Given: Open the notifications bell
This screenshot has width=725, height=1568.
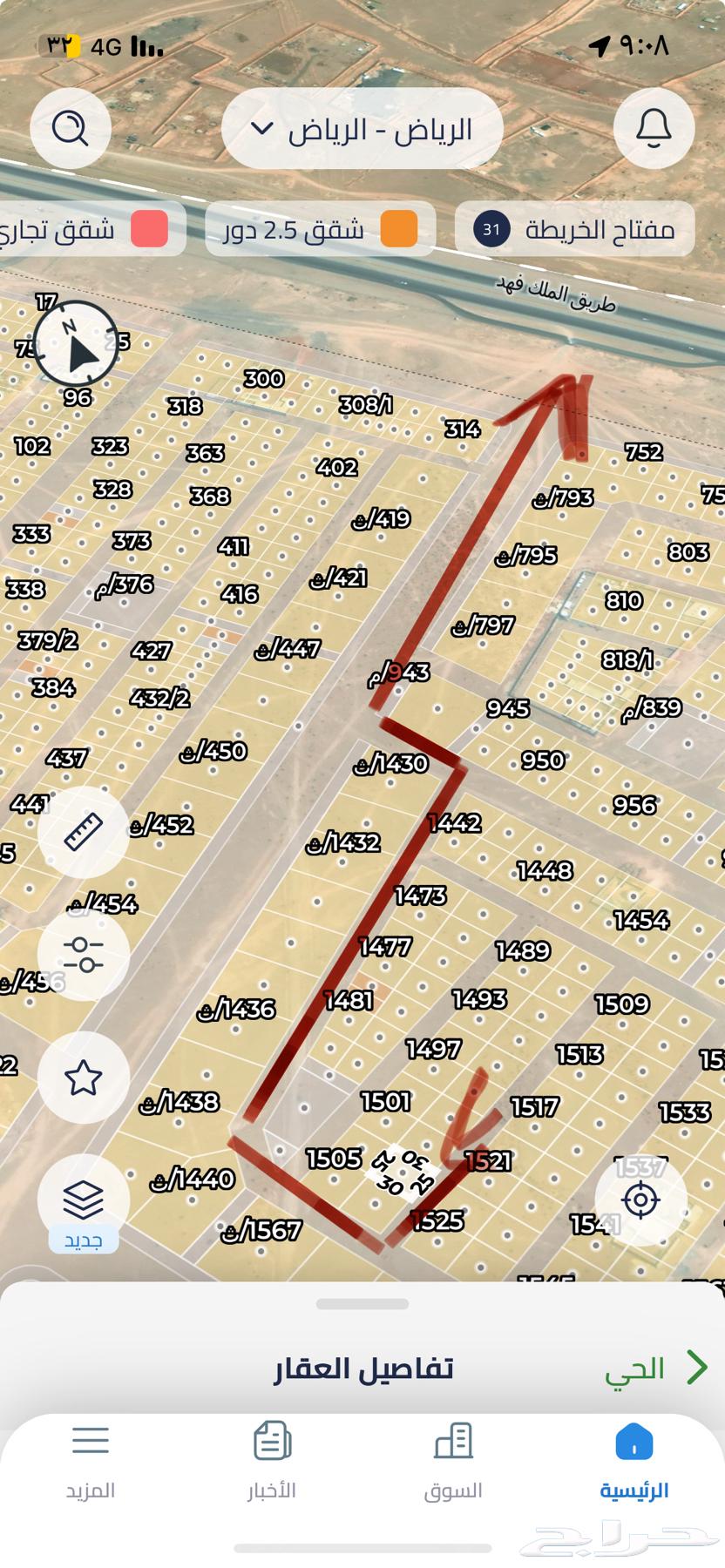Looking at the screenshot, I should (654, 129).
